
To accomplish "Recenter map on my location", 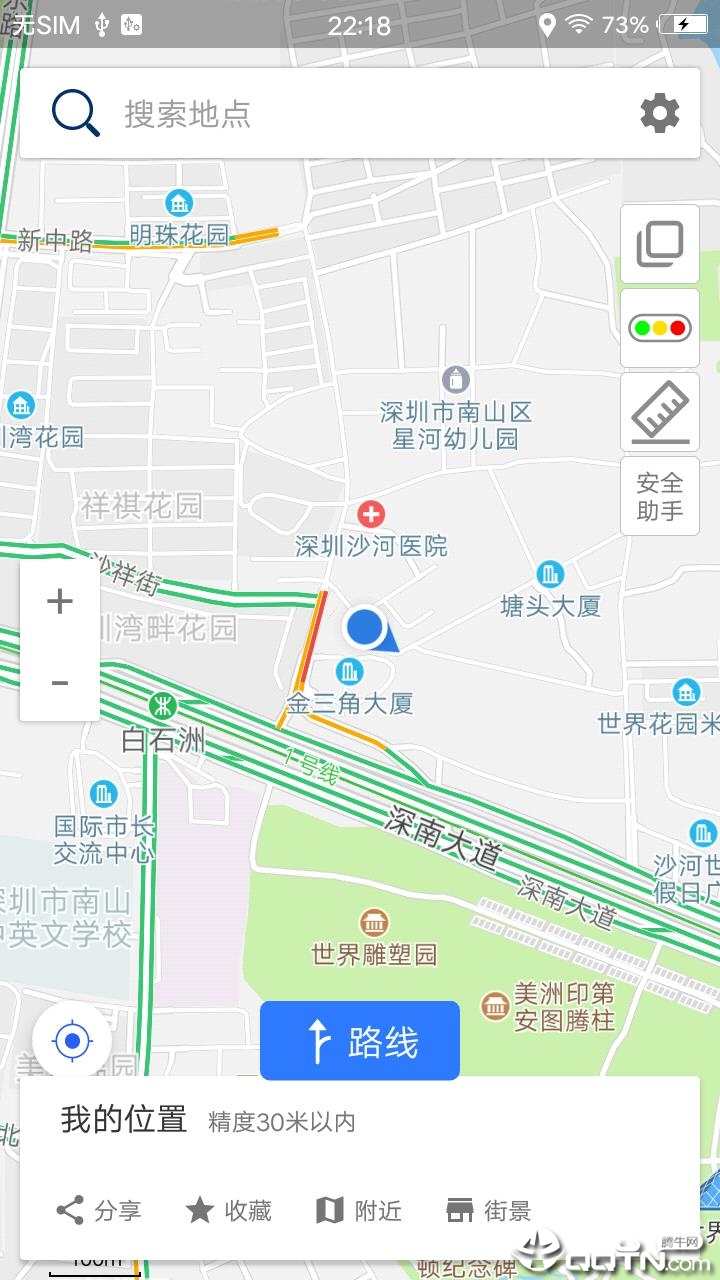I will [71, 1043].
